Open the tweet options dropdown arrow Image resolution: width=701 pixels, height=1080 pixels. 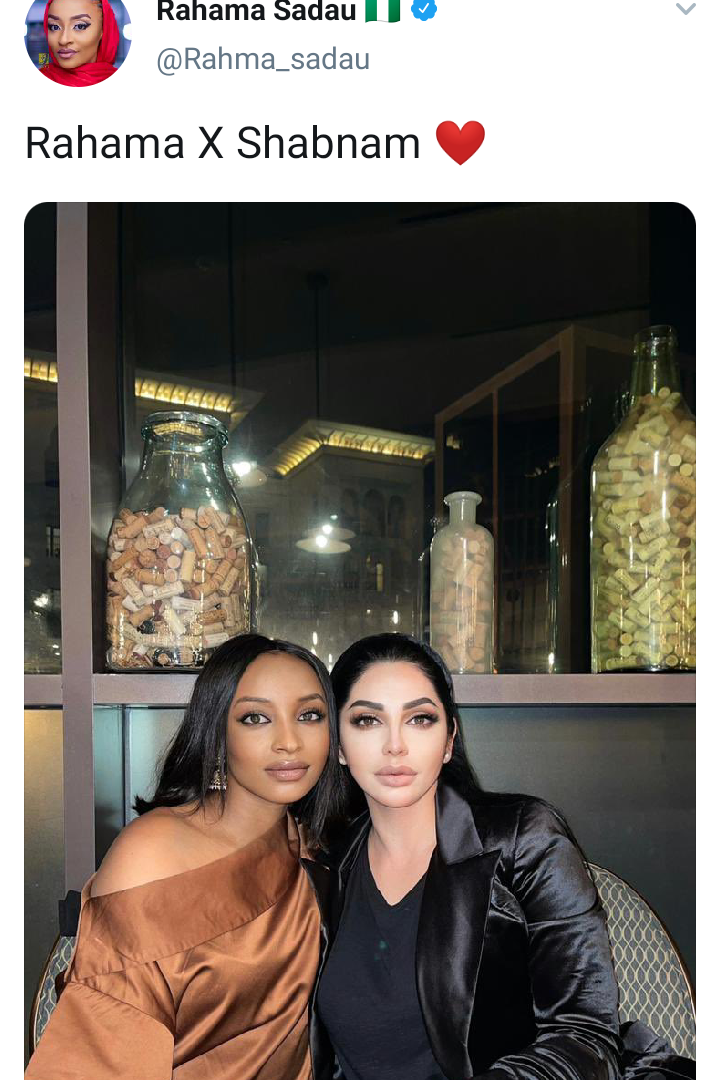click(x=685, y=10)
